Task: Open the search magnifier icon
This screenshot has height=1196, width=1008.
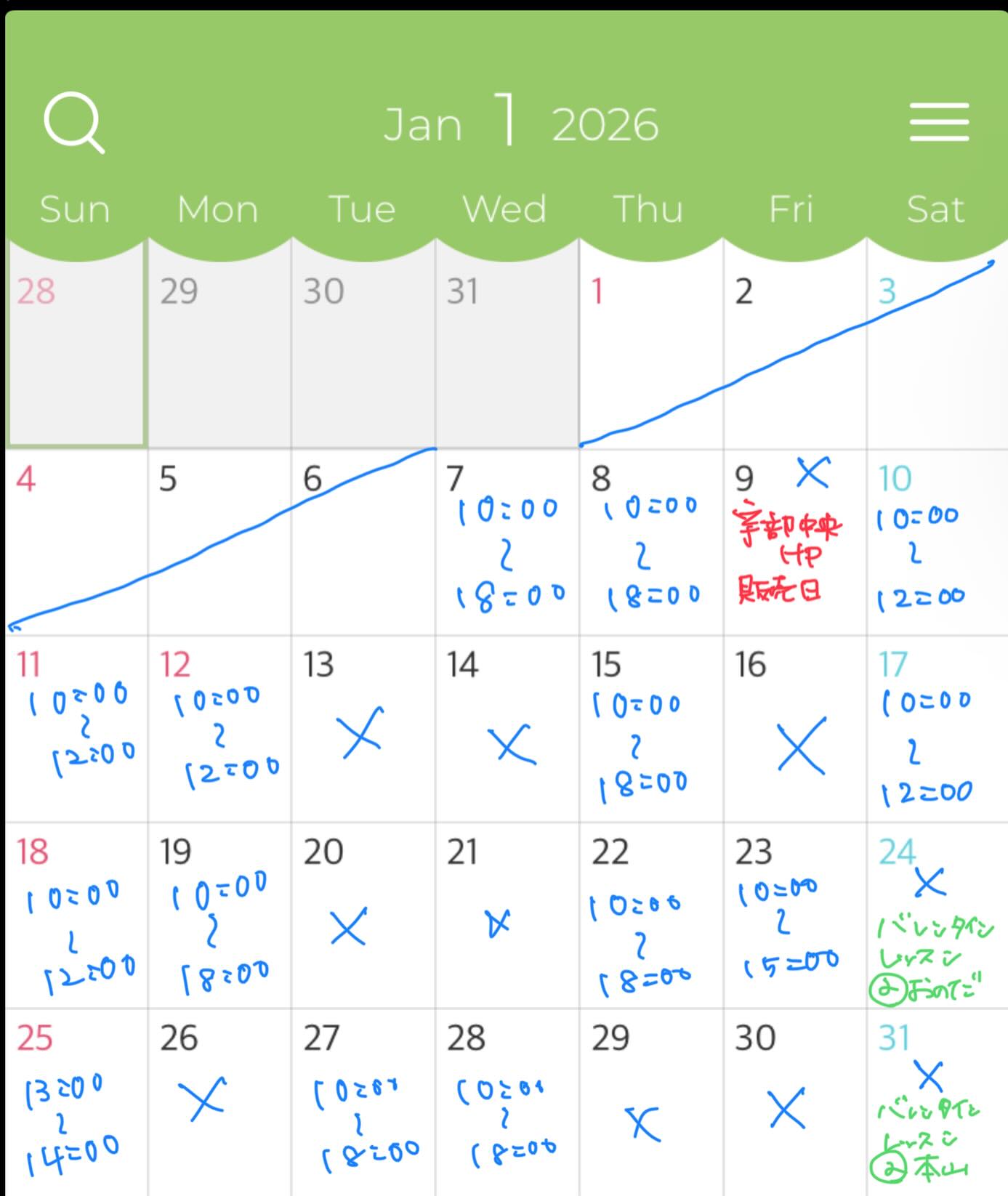Action: [x=74, y=123]
